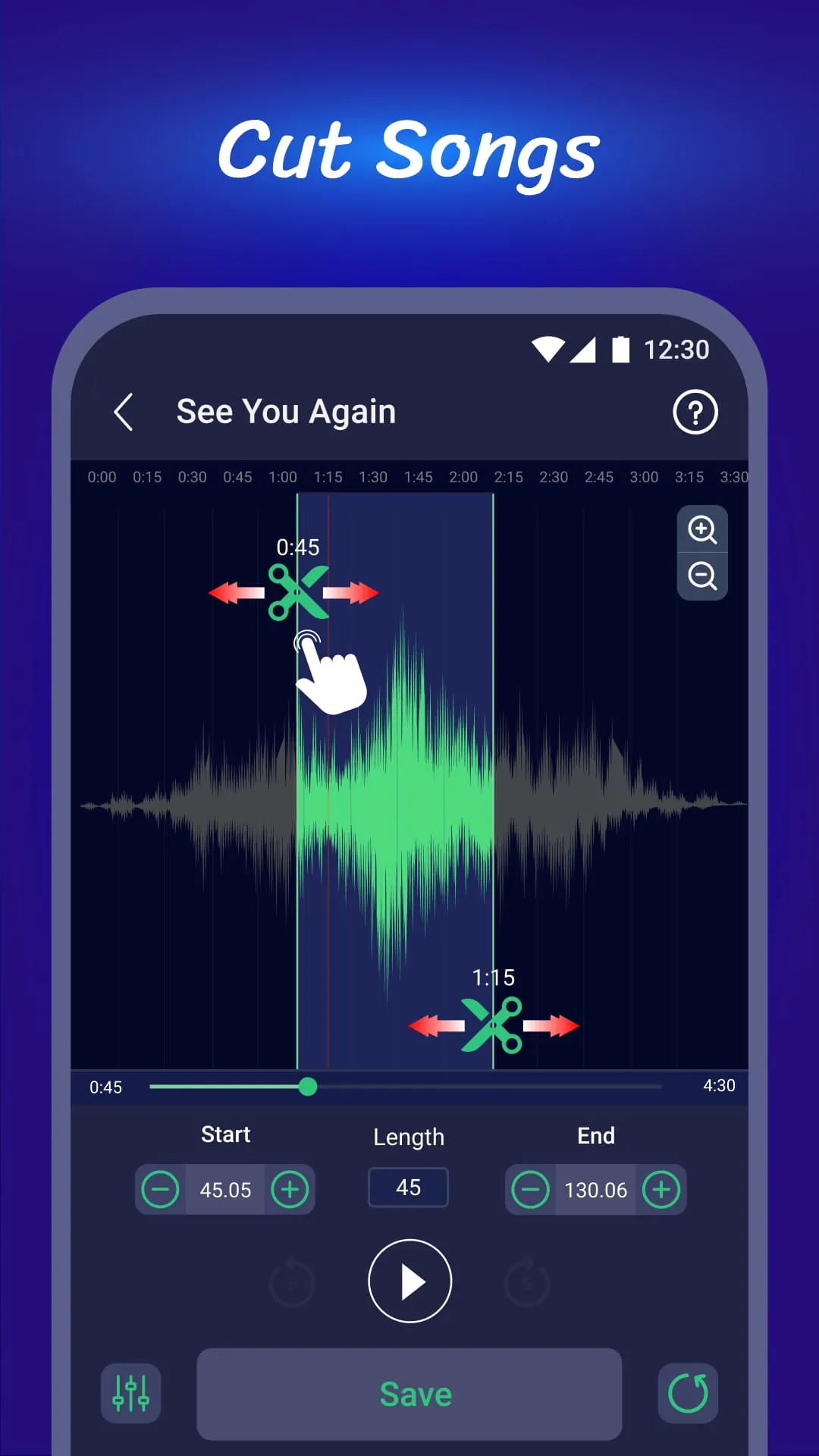Open the equalizer settings
819x1456 pixels.
(130, 1394)
